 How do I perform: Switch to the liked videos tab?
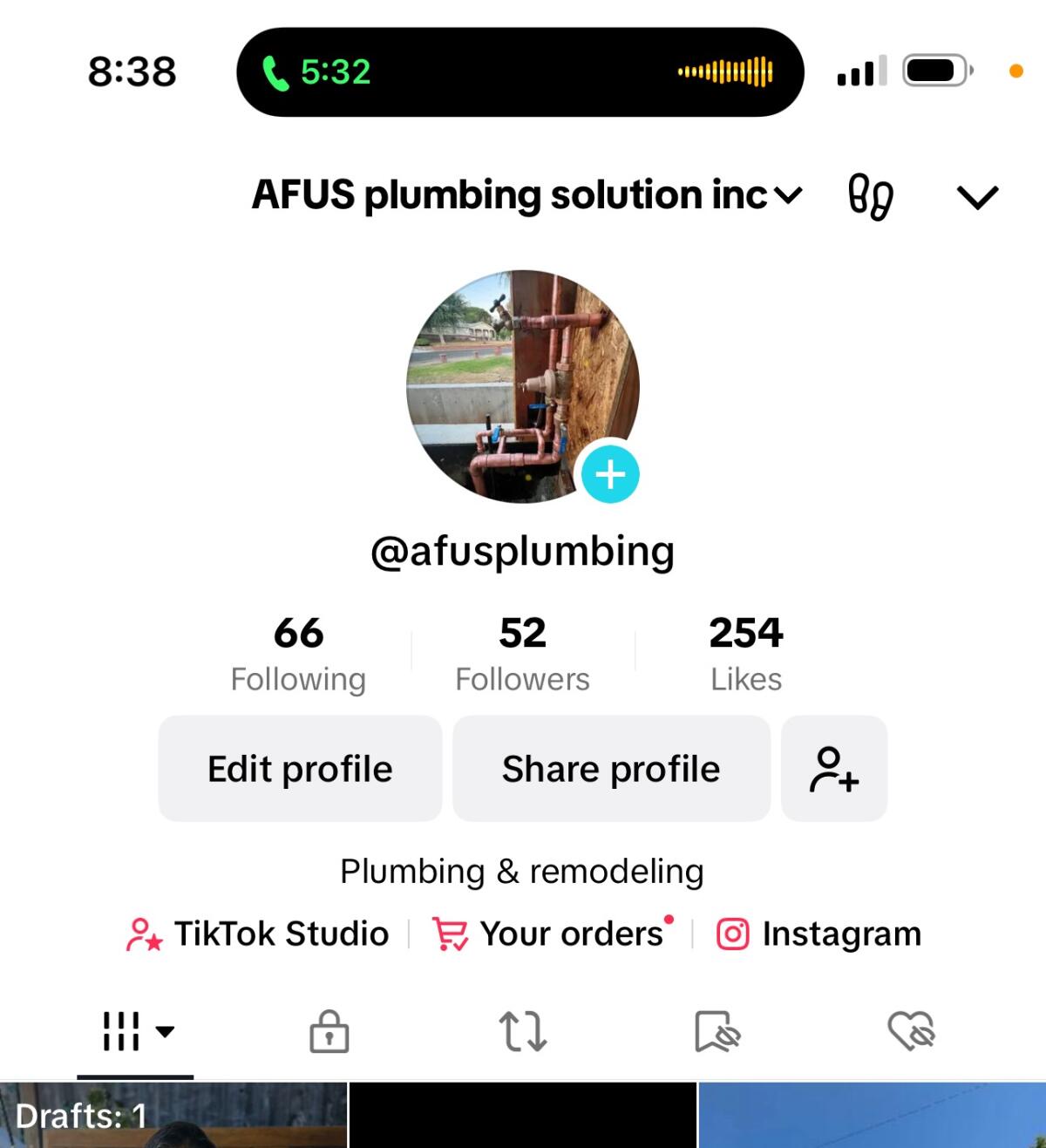[911, 1031]
